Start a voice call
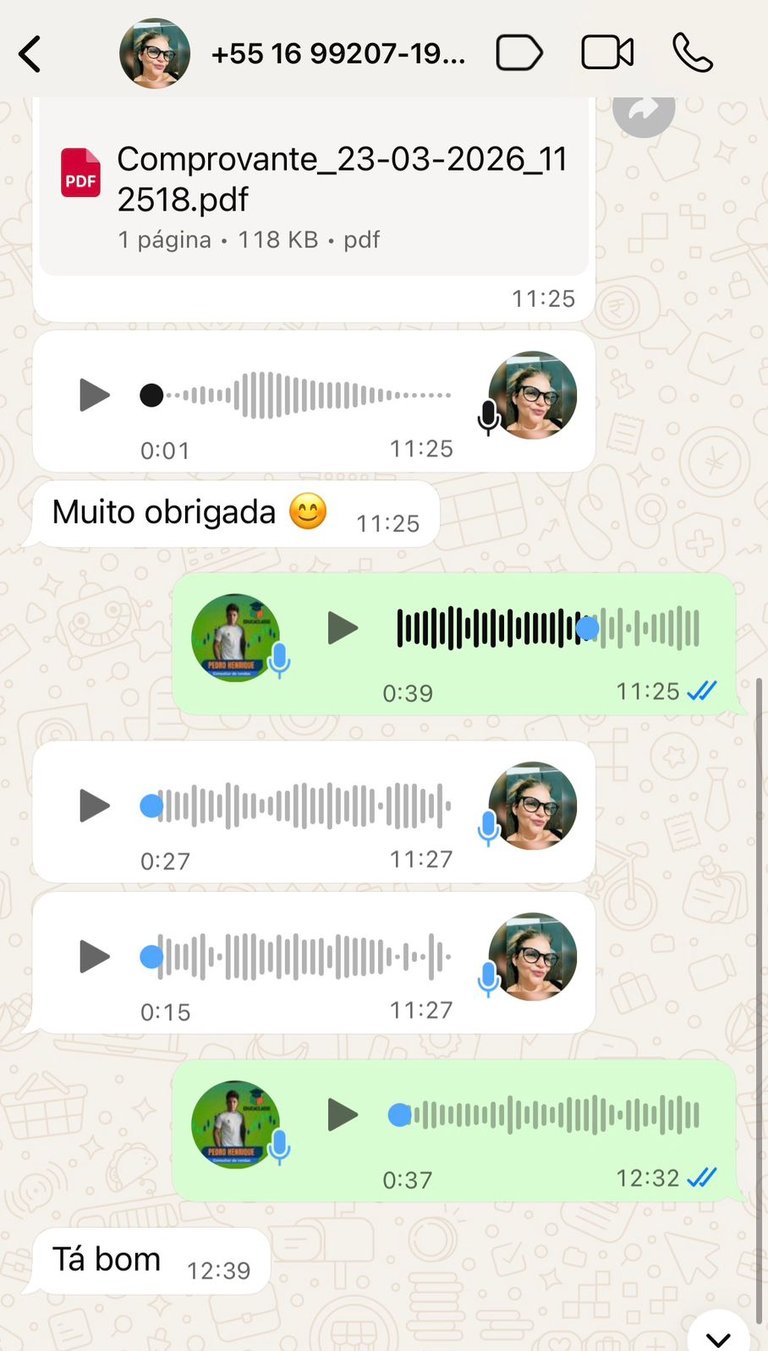768x1351 pixels. [x=692, y=53]
